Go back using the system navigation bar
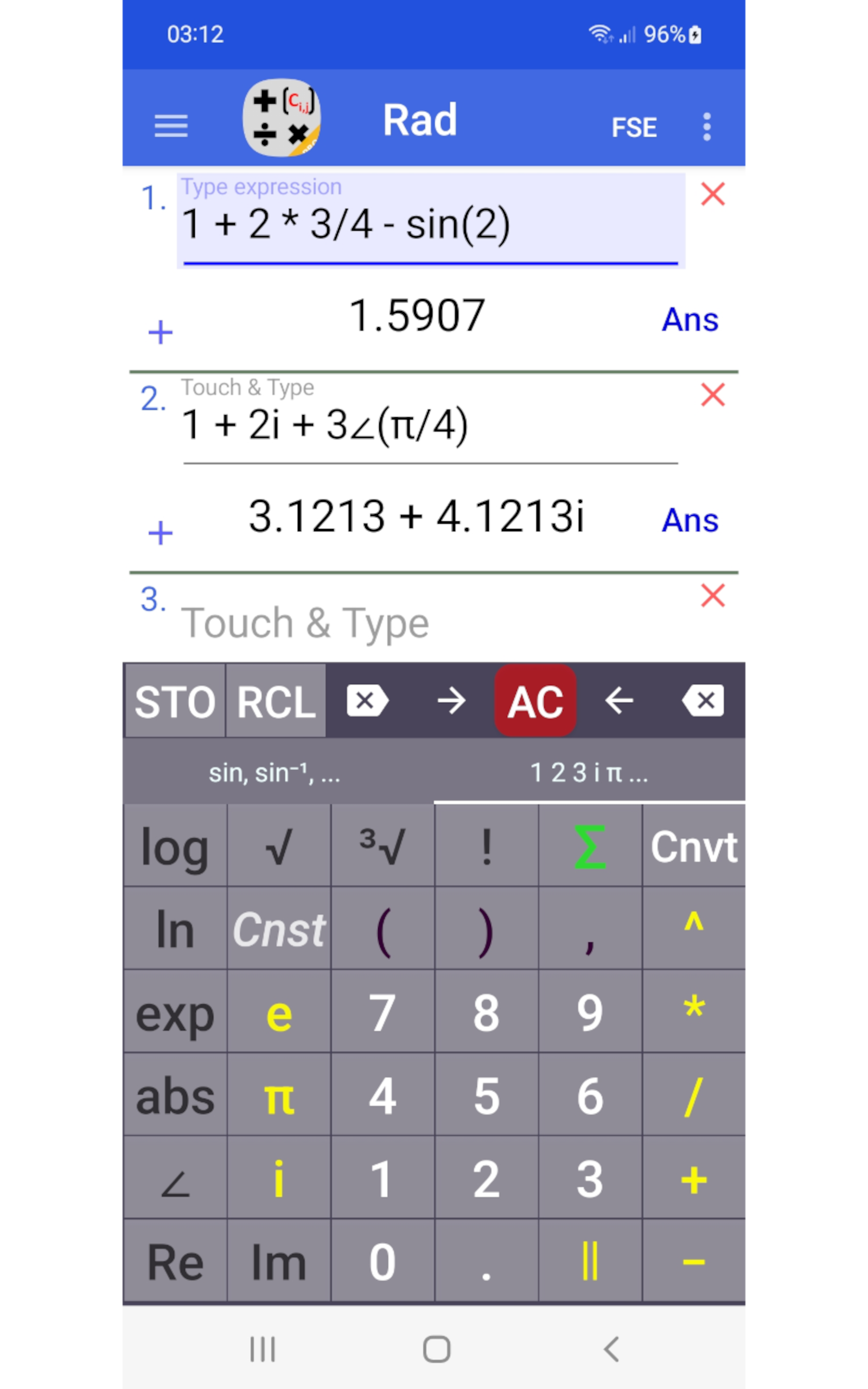The image size is (868, 1389). [x=611, y=1349]
